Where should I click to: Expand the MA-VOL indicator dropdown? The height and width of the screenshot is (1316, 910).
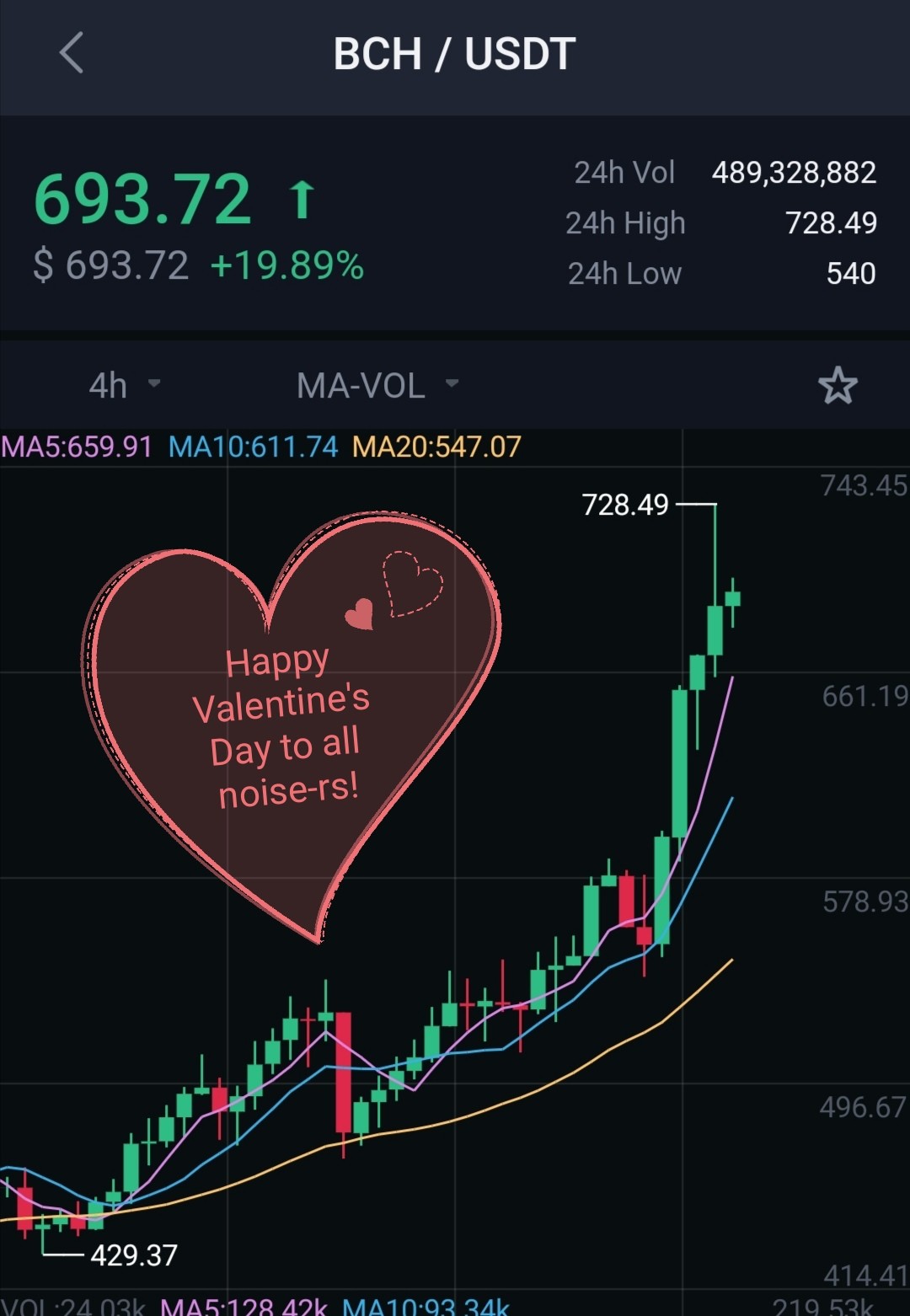(x=377, y=385)
